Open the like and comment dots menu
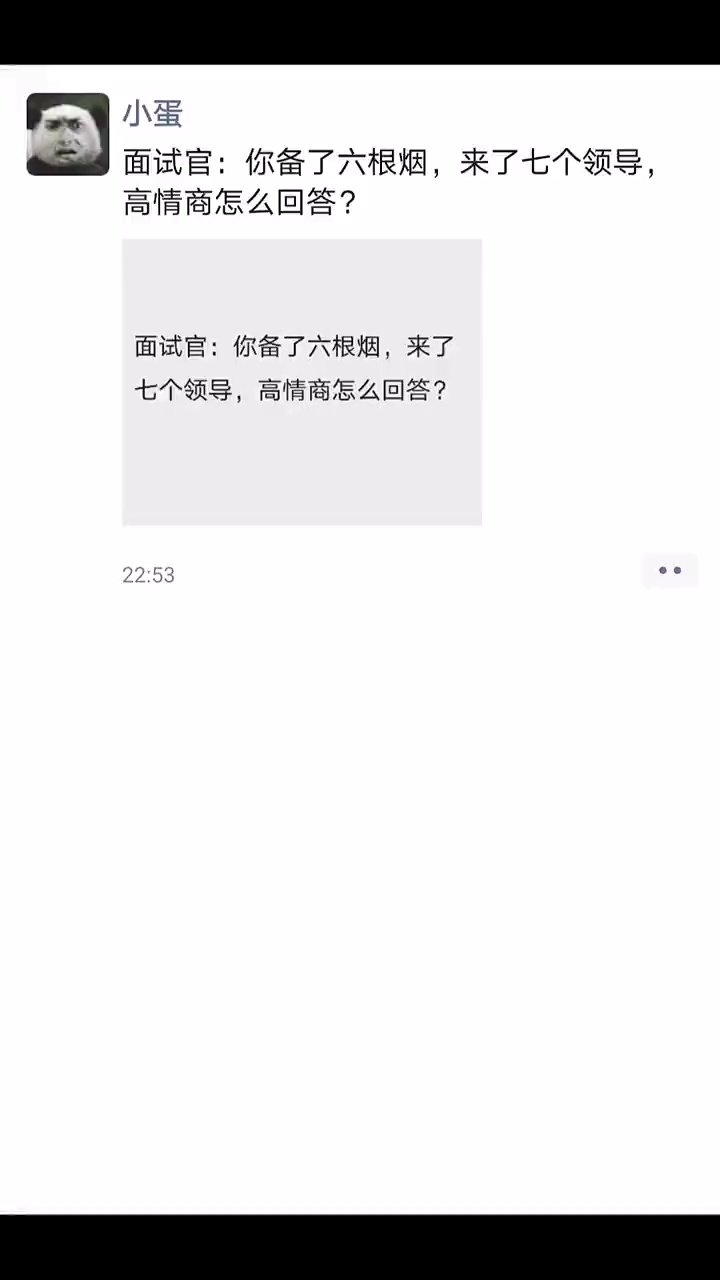This screenshot has height=1280, width=720. [x=669, y=571]
